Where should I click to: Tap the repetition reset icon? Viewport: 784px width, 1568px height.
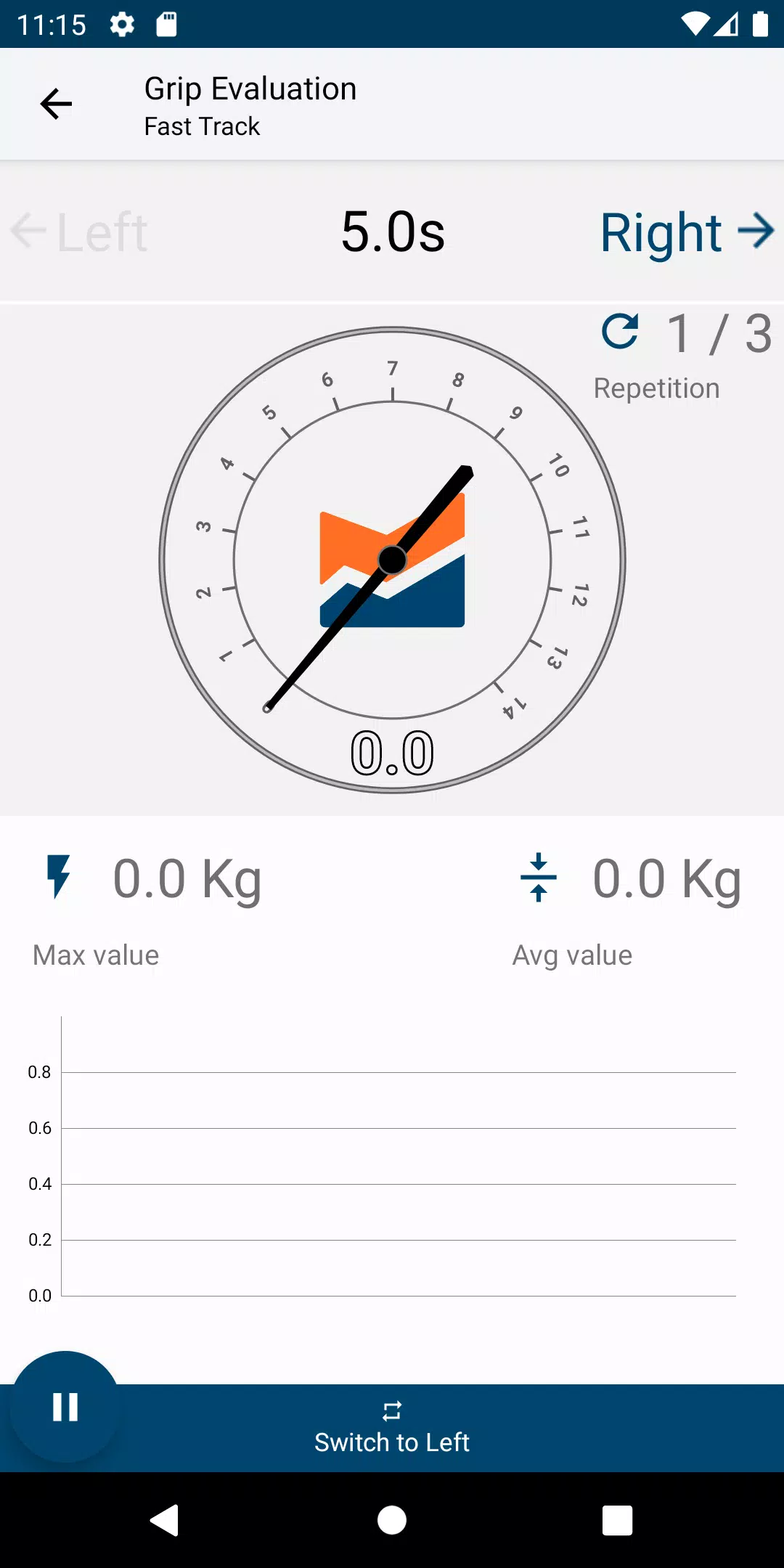point(620,332)
